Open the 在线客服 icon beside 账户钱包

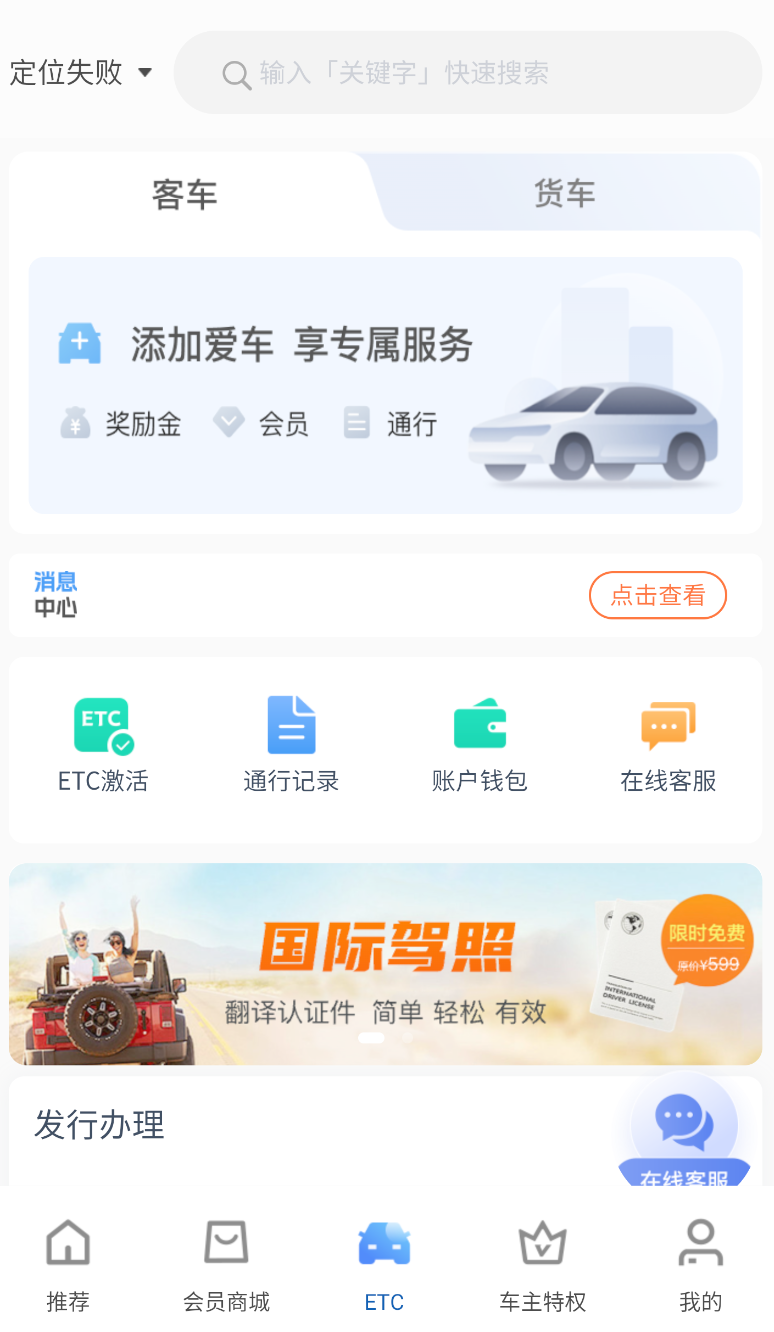(668, 745)
